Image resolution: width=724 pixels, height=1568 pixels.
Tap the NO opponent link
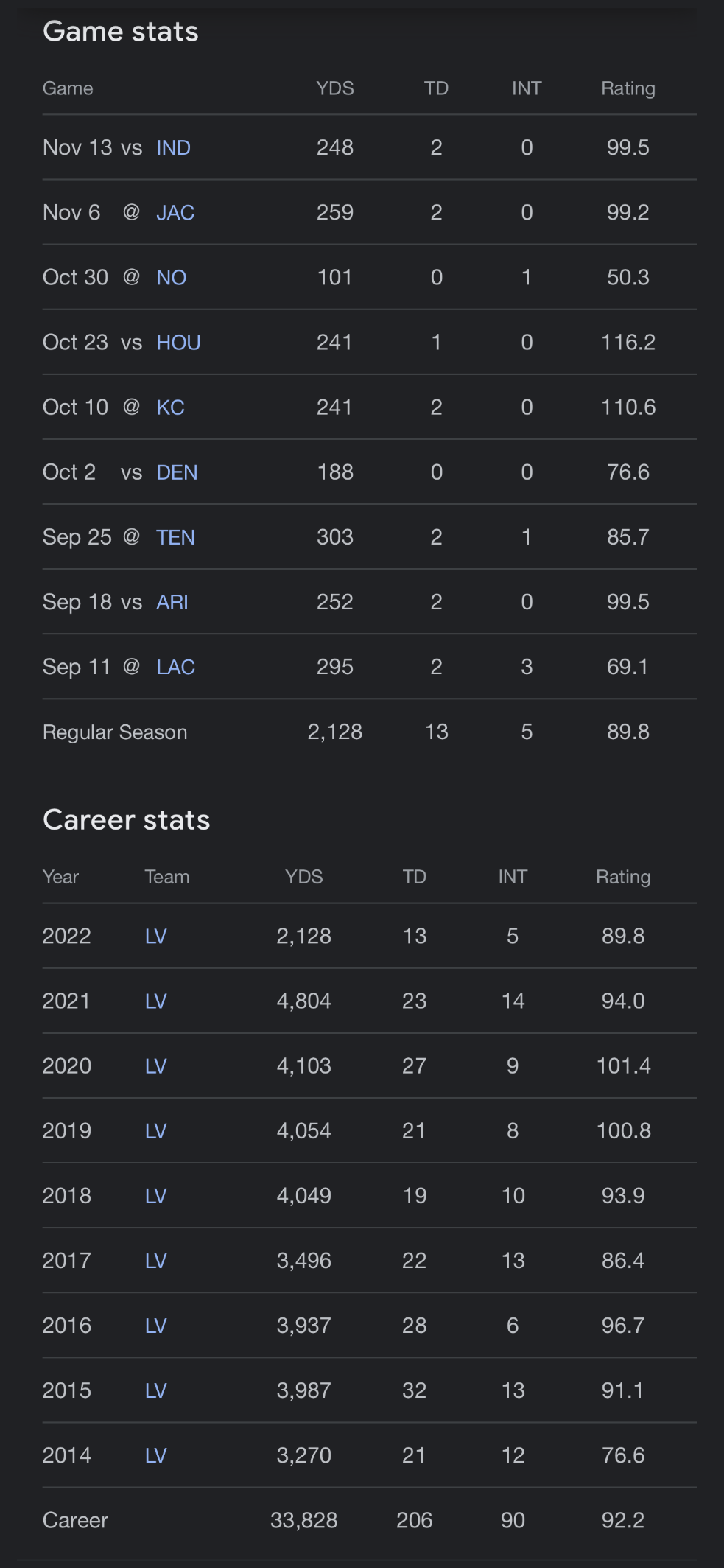click(171, 277)
